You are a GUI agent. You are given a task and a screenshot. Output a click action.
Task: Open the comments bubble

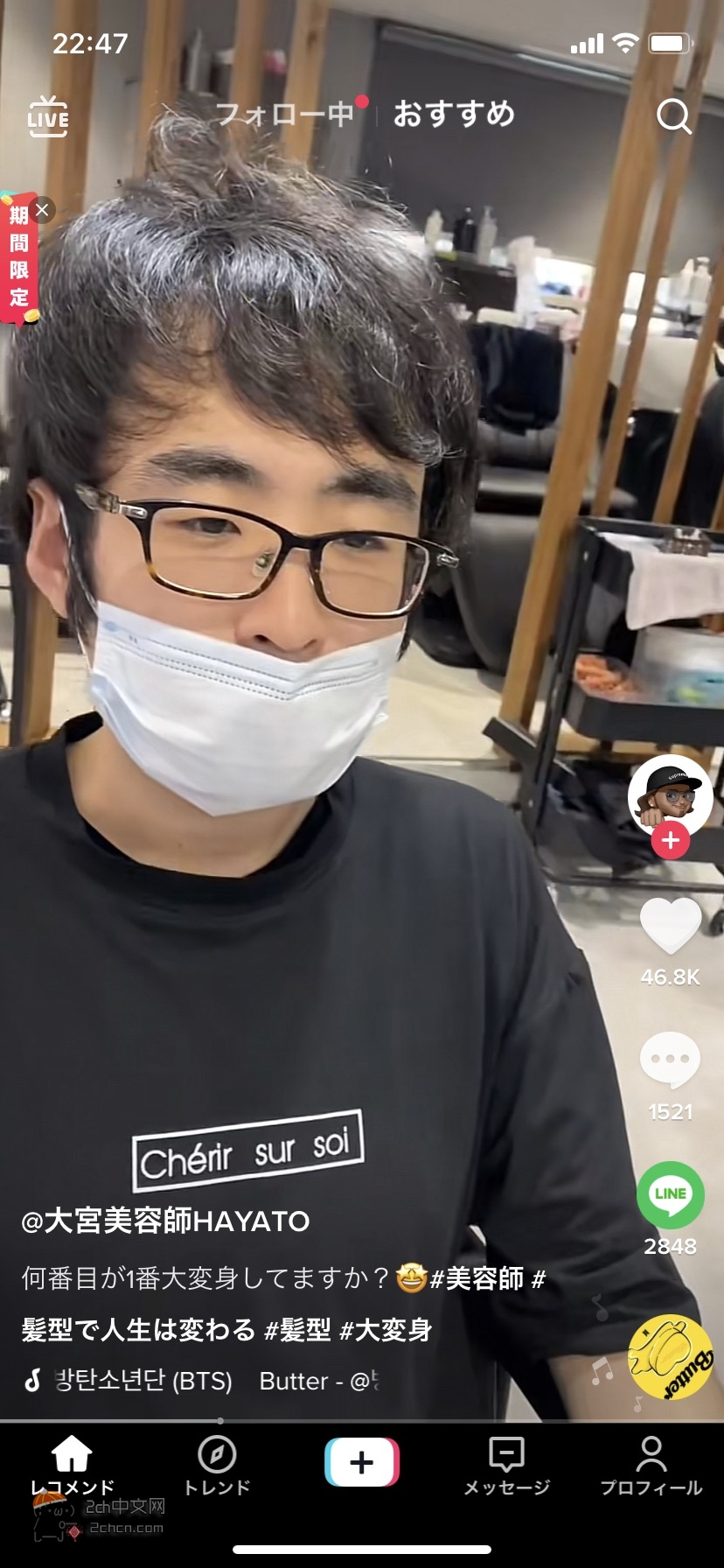coord(671,1060)
